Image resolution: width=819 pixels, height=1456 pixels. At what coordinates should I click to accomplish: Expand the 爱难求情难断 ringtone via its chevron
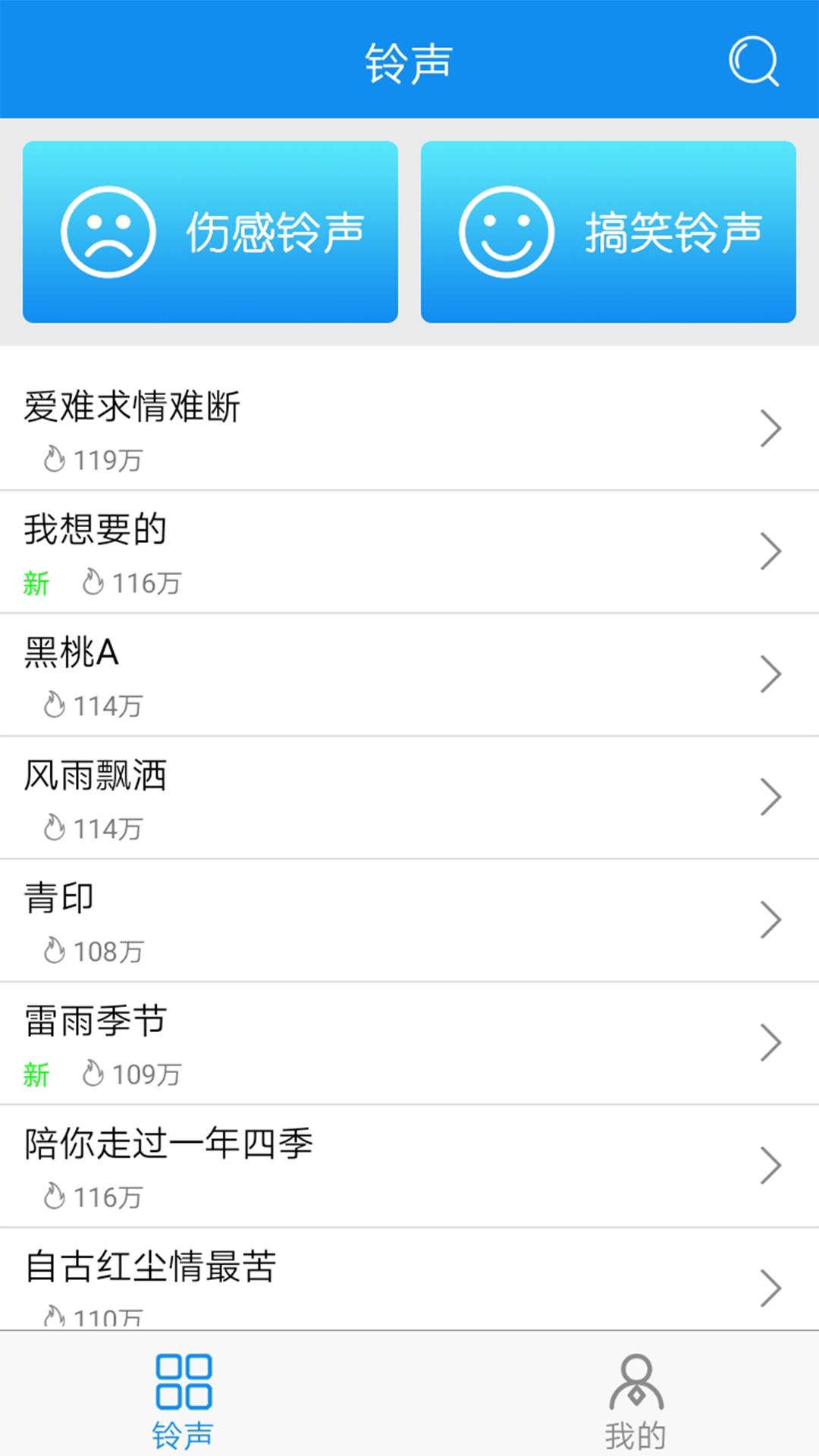tap(770, 427)
